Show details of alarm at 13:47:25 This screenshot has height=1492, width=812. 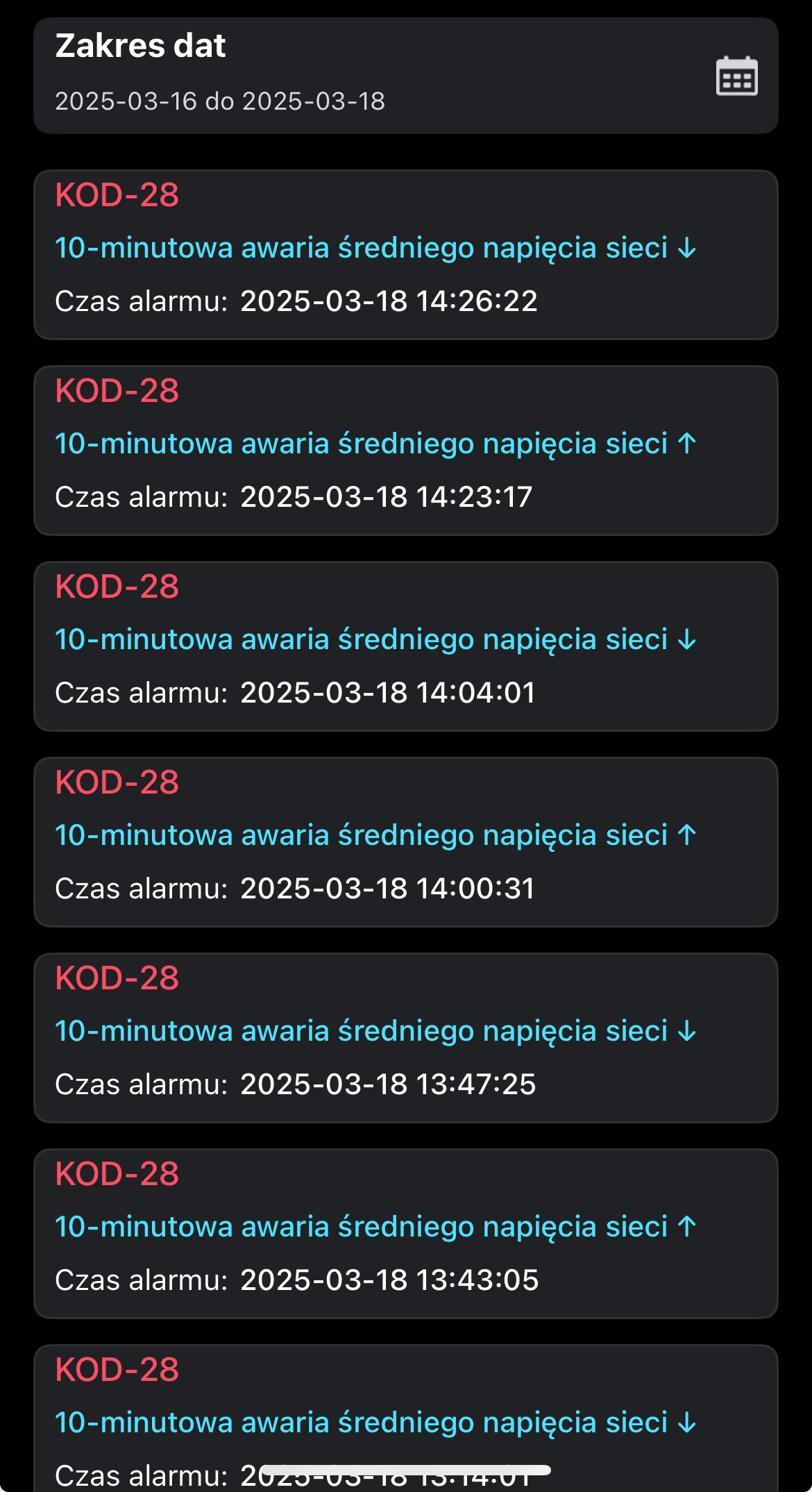[405, 1038]
